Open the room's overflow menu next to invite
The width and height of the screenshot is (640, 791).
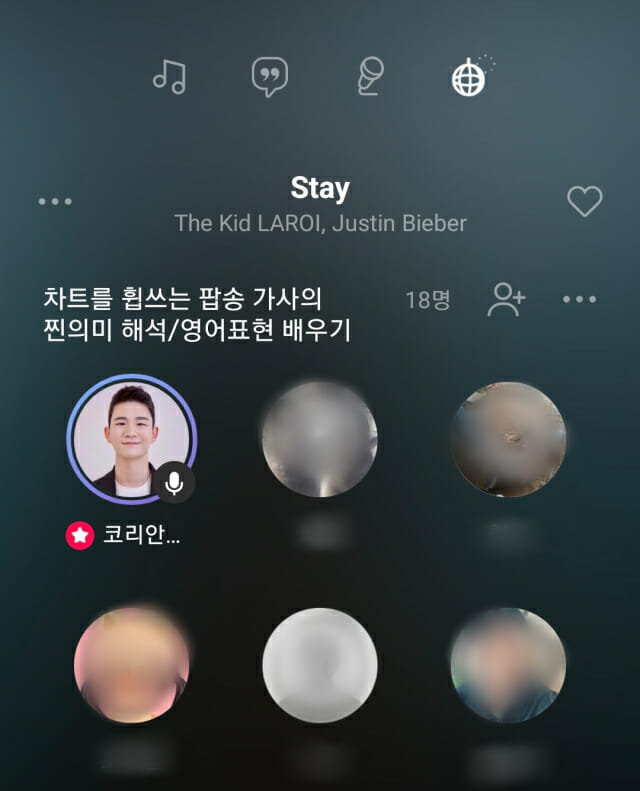click(x=579, y=299)
